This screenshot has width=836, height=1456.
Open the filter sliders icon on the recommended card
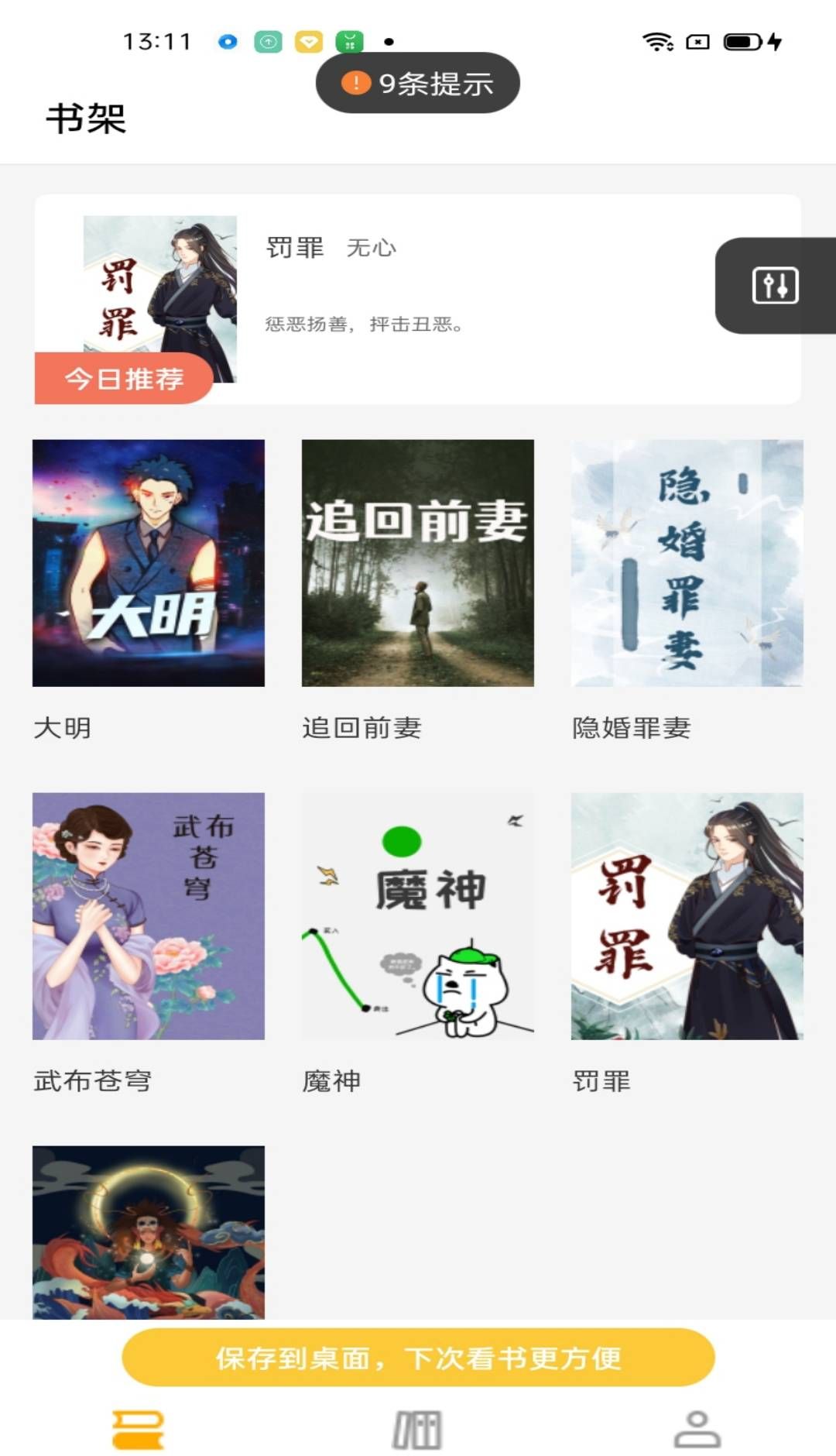pos(776,287)
